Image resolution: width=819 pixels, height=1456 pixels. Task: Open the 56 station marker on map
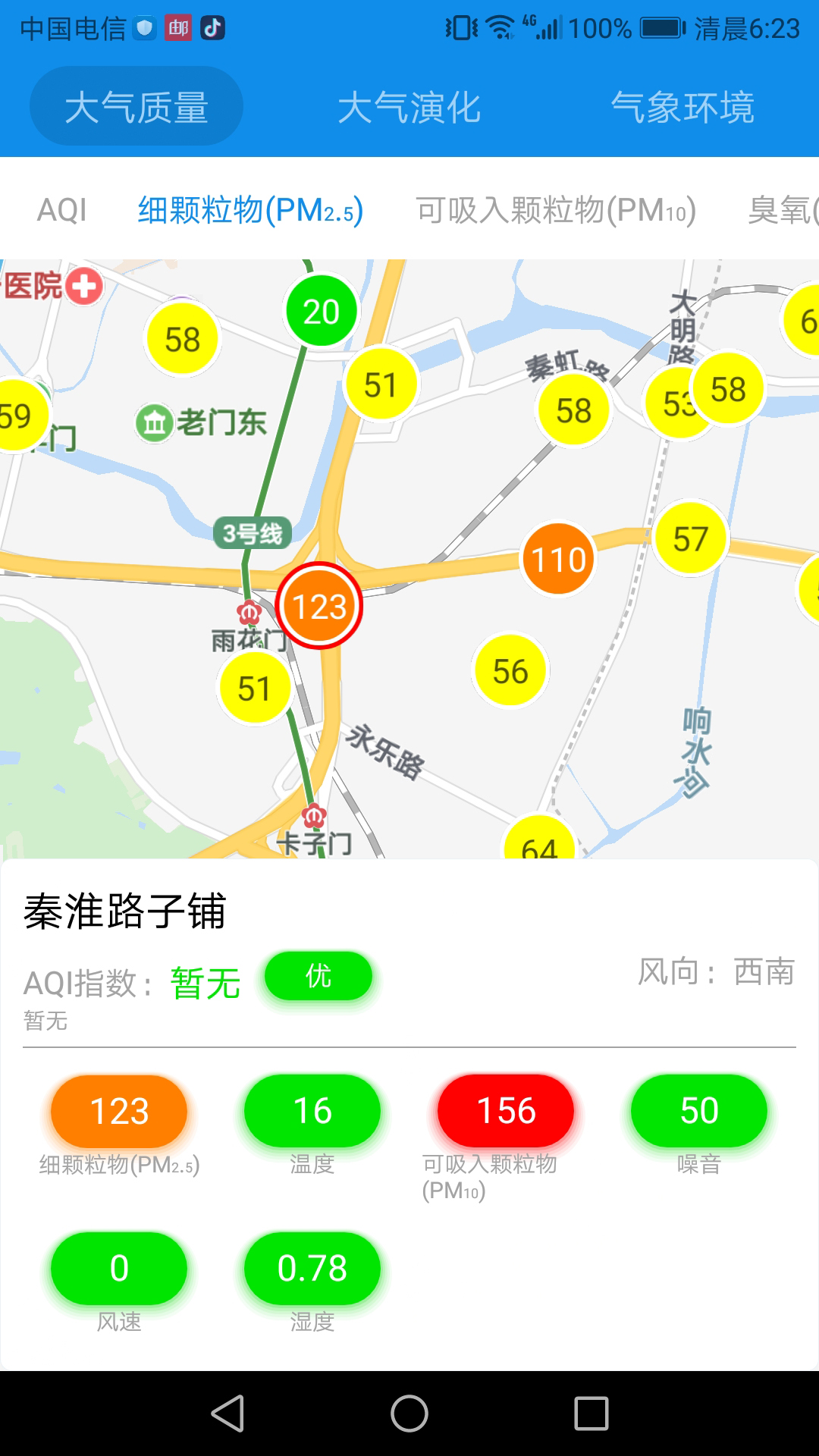click(x=510, y=671)
